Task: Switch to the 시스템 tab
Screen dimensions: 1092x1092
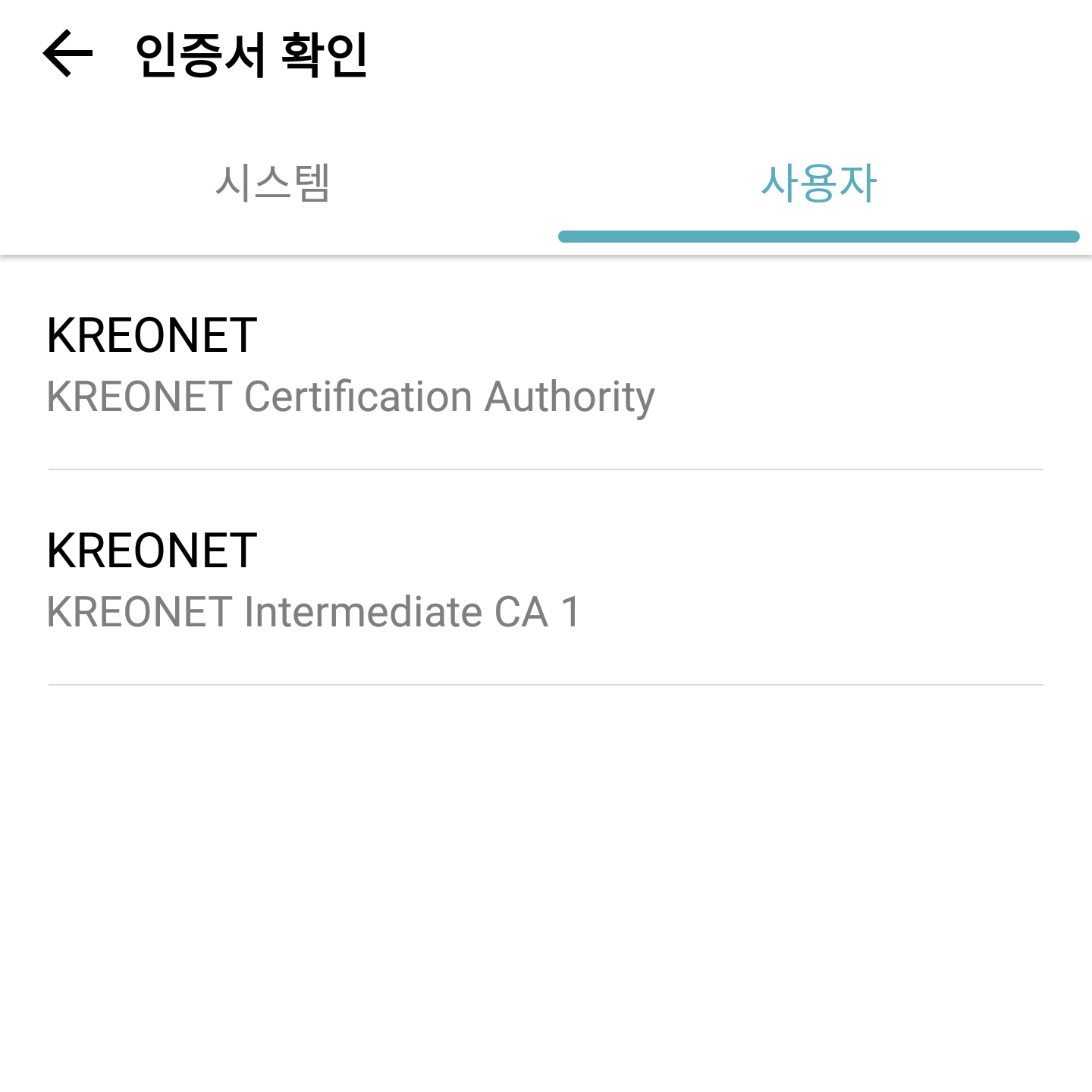Action: click(x=273, y=184)
